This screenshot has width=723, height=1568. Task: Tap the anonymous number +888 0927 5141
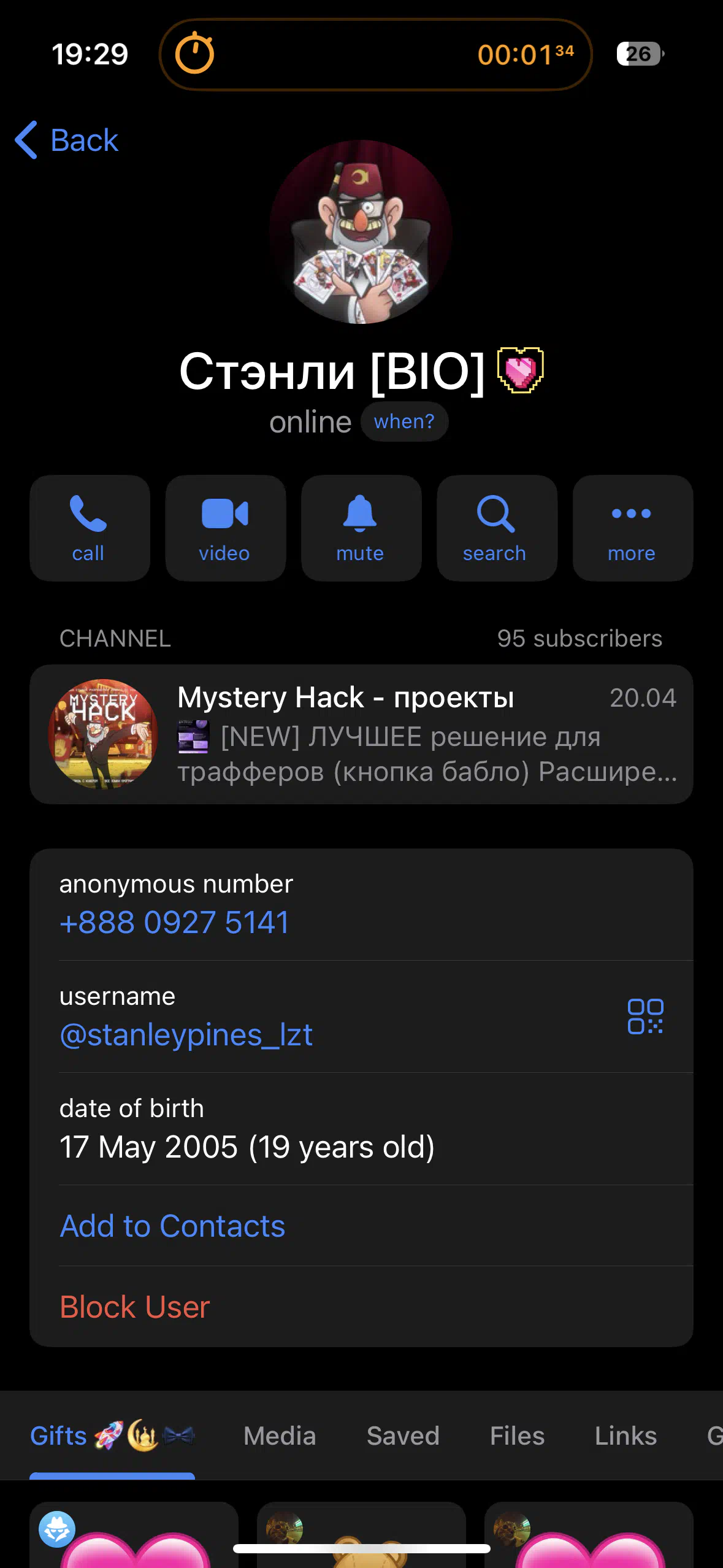(174, 922)
